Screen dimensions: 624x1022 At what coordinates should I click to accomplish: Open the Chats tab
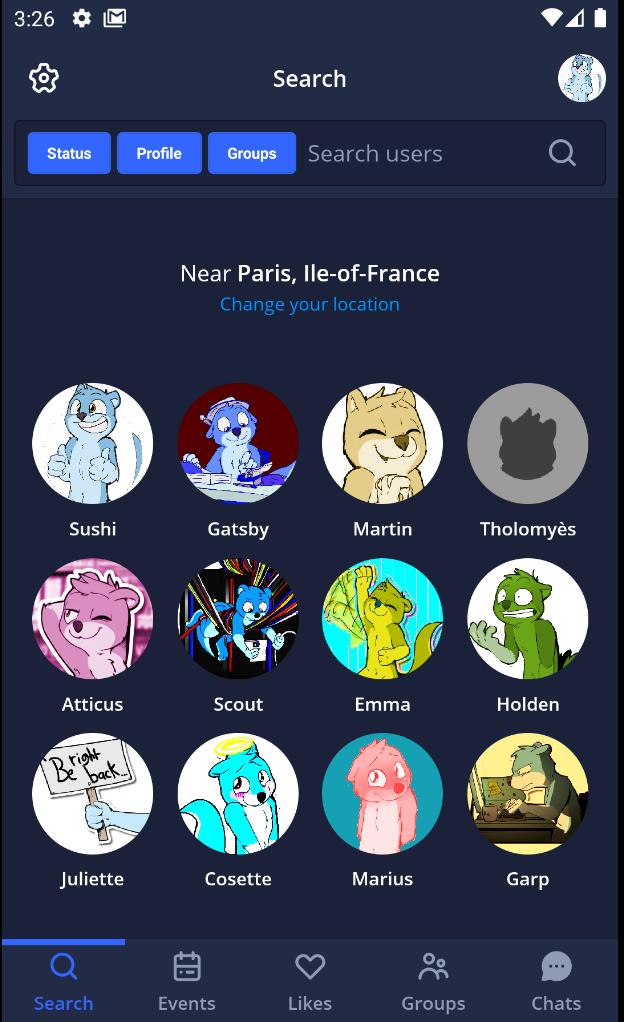point(556,981)
